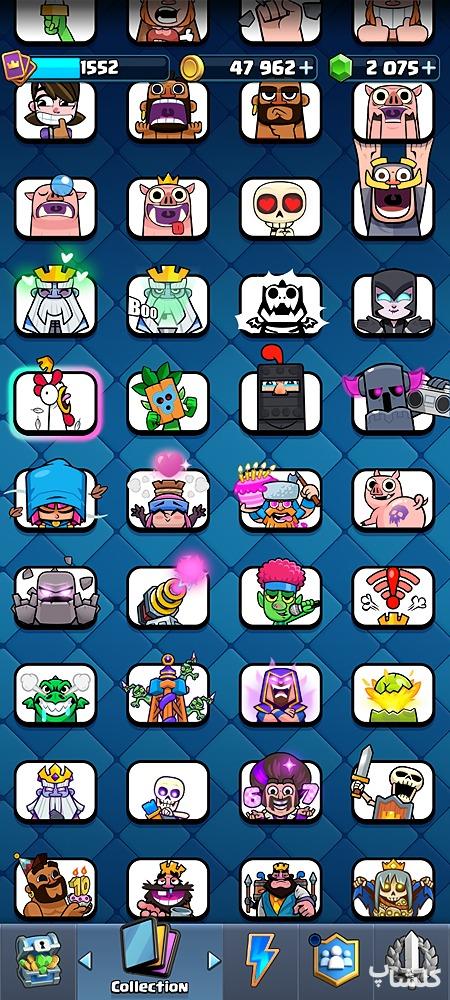Tap the right arrow beside Collection
This screenshot has width=450, height=1000.
214,960
